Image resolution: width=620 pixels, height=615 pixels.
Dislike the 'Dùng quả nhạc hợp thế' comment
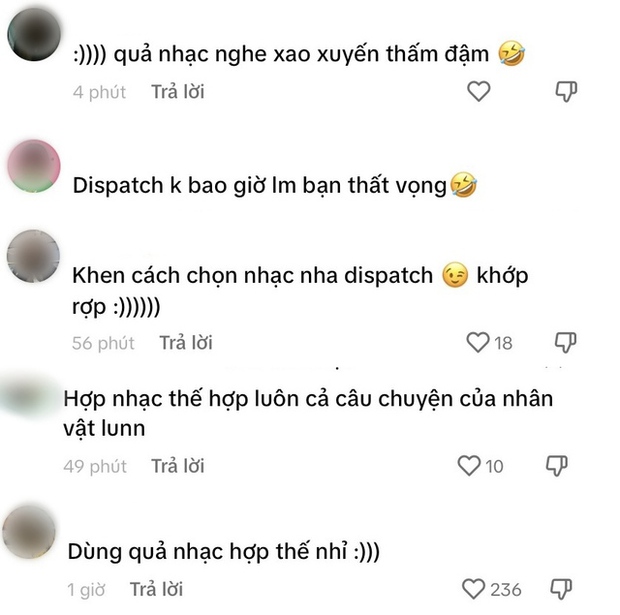(x=562, y=589)
